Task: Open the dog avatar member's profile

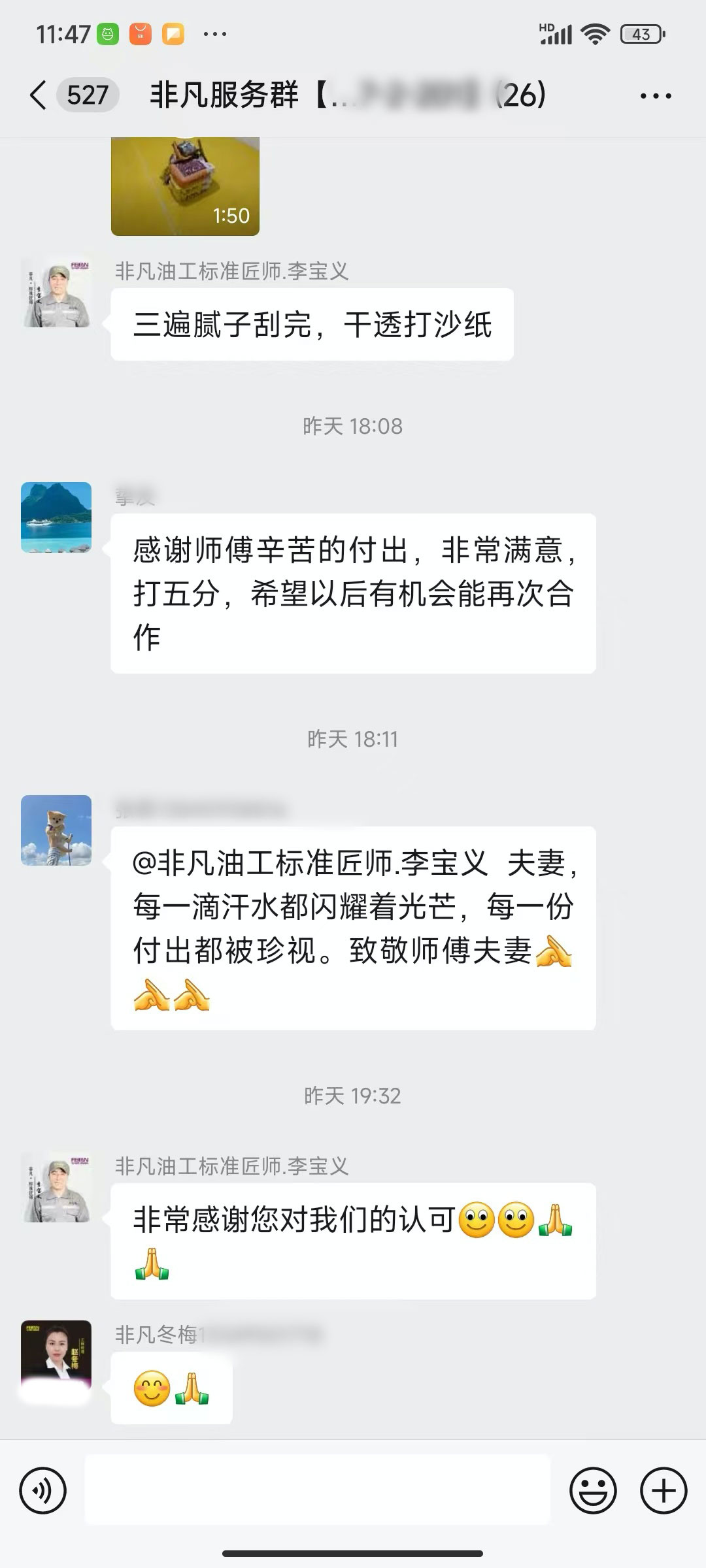Action: pyautogui.click(x=56, y=830)
